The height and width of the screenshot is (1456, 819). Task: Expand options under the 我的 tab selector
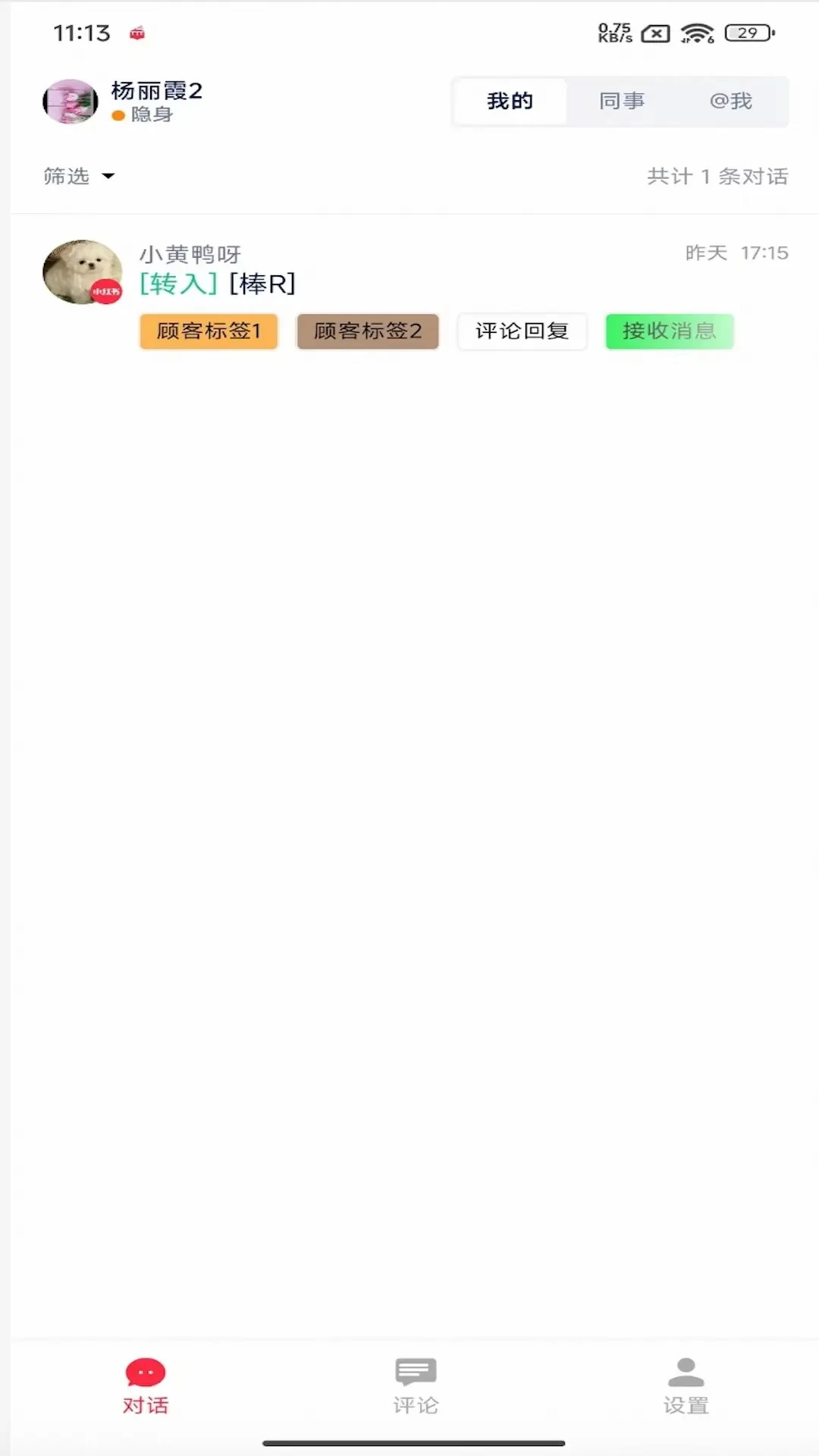click(x=510, y=101)
